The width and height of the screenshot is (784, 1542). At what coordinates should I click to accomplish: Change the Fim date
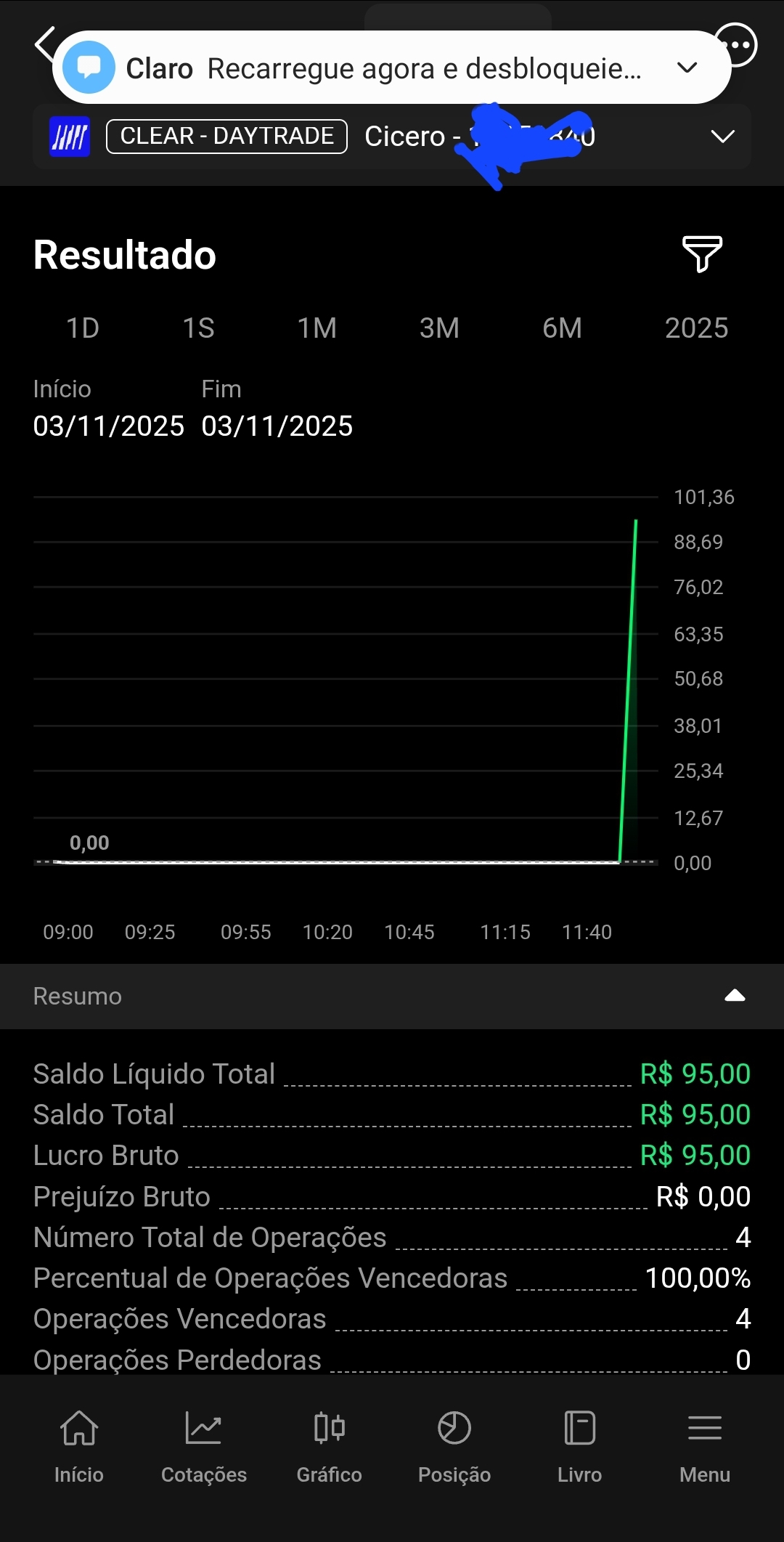click(277, 426)
